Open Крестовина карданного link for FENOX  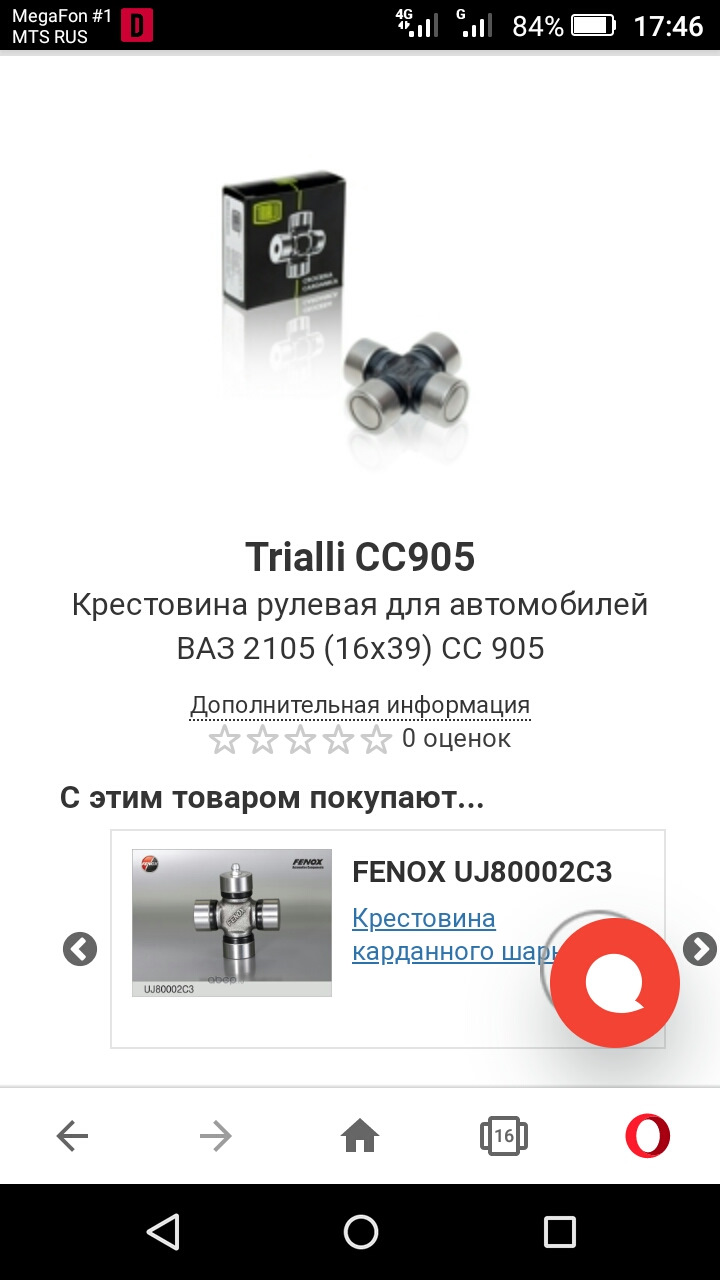425,934
